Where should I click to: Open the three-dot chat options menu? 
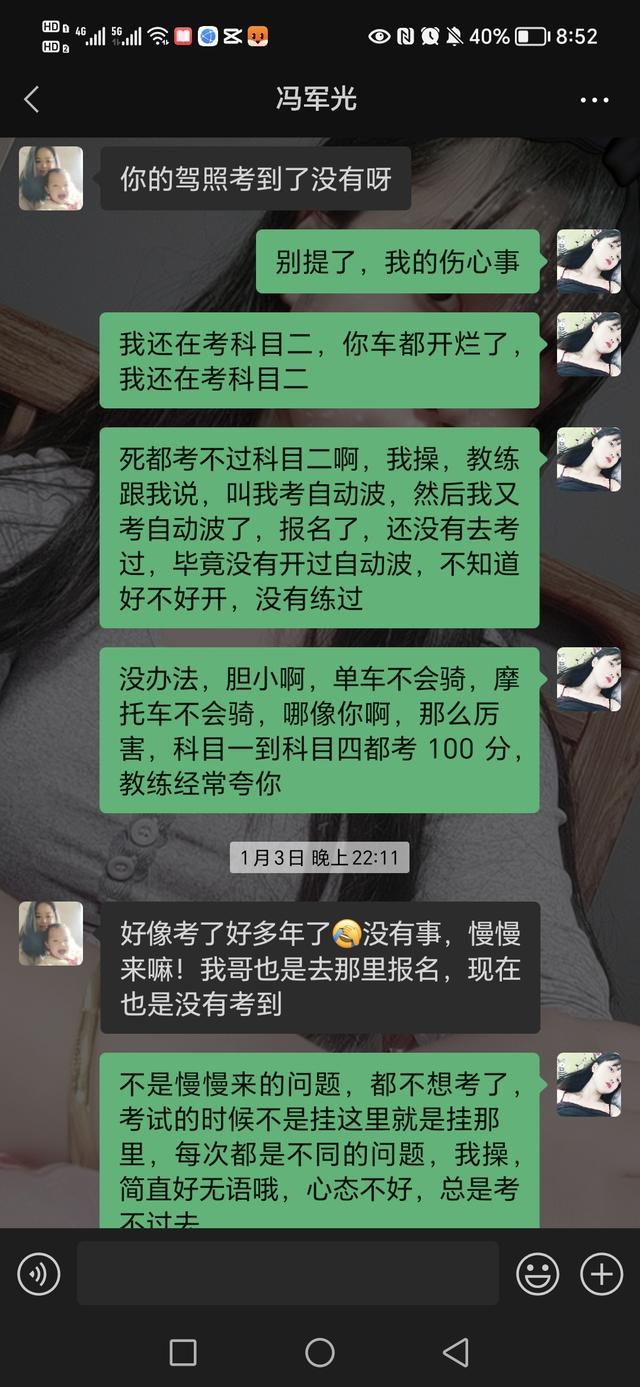tap(594, 100)
